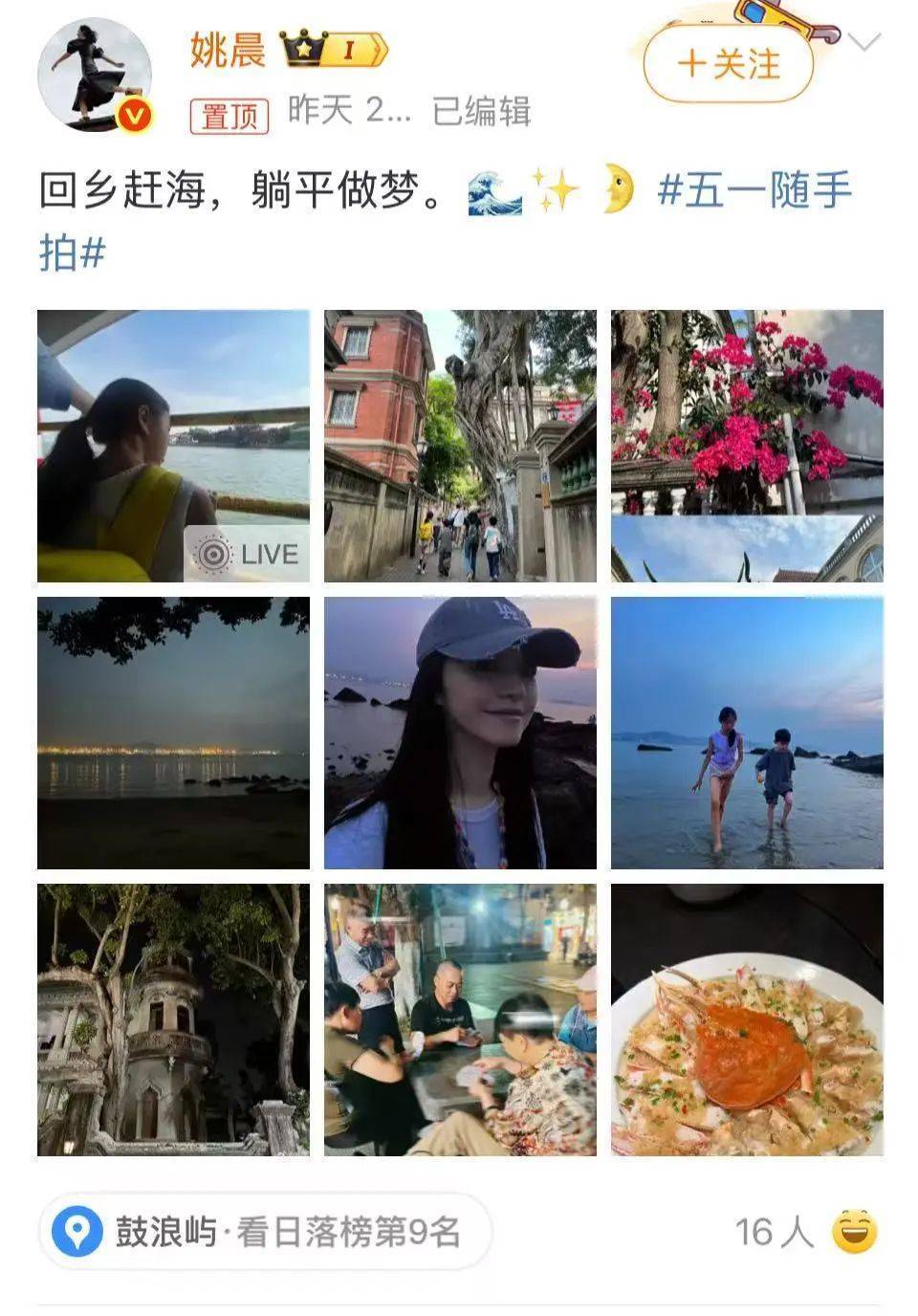This screenshot has height=1316, width=918.
Task: Expand the post options chevron
Action: click(x=864, y=42)
